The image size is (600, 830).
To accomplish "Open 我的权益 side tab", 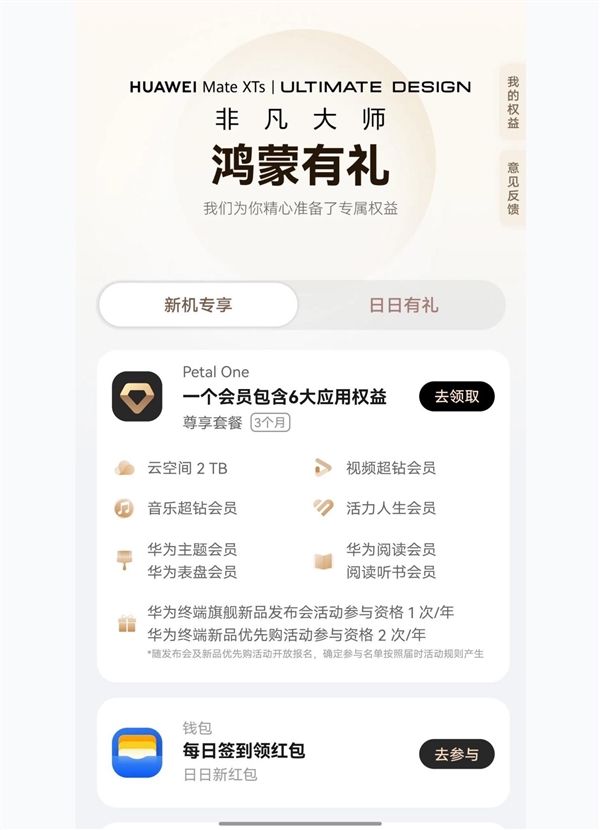I will (513, 102).
